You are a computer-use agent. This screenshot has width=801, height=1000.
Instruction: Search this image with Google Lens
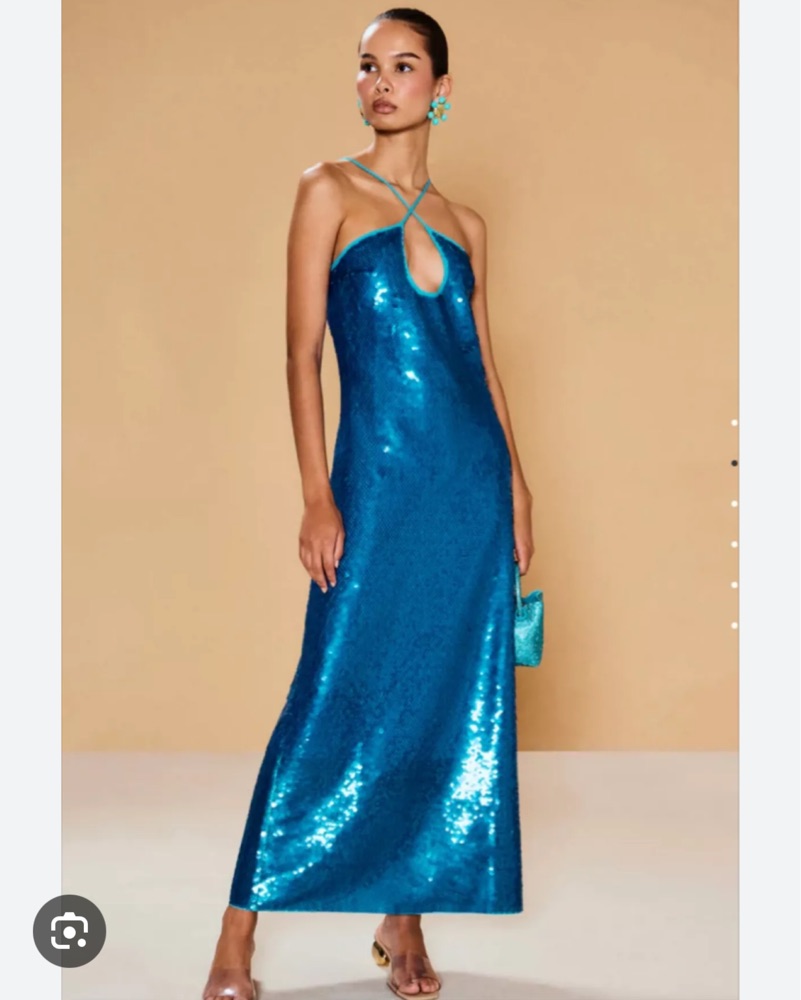69,931
